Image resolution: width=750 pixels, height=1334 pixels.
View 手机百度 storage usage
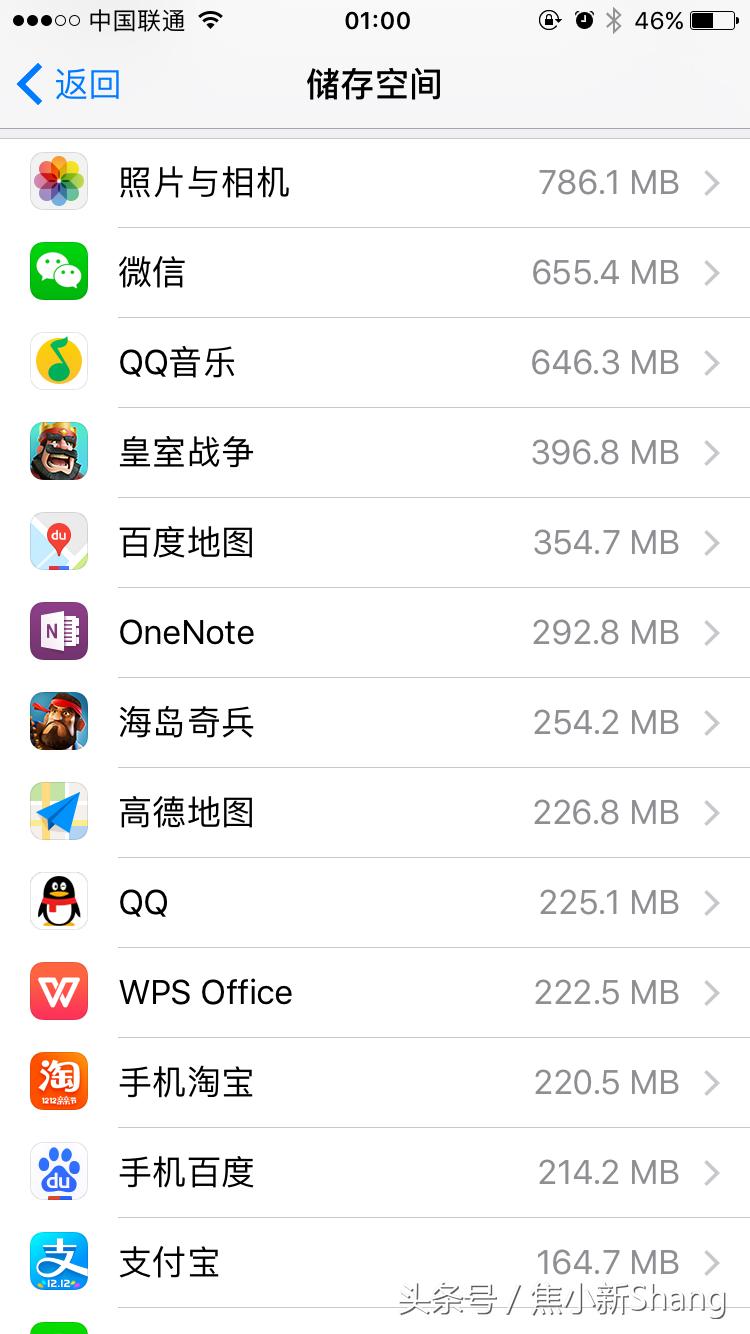point(375,1173)
